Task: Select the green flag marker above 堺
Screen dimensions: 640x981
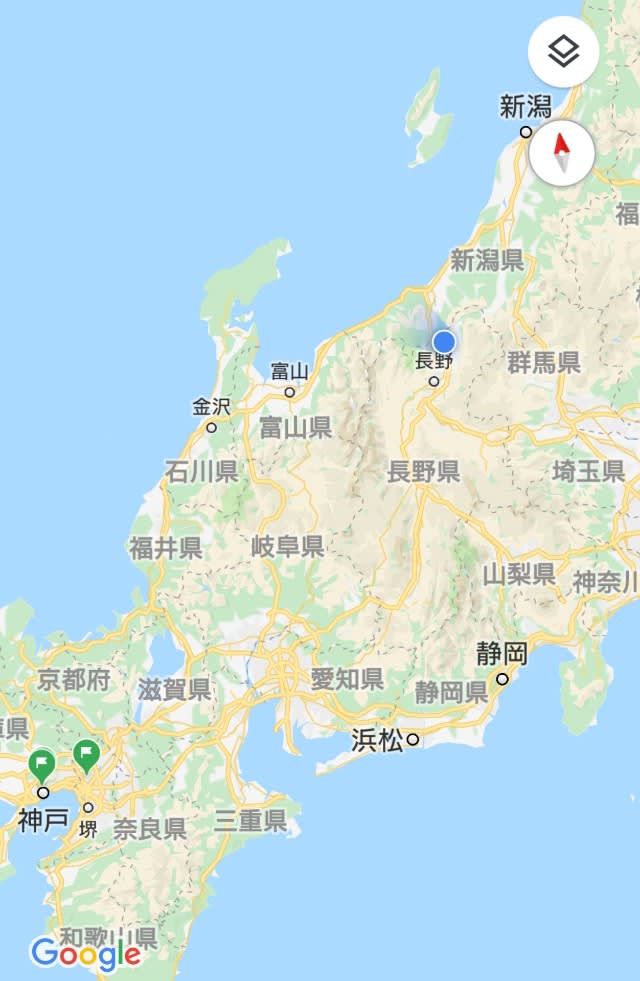Action: pyautogui.click(x=87, y=755)
